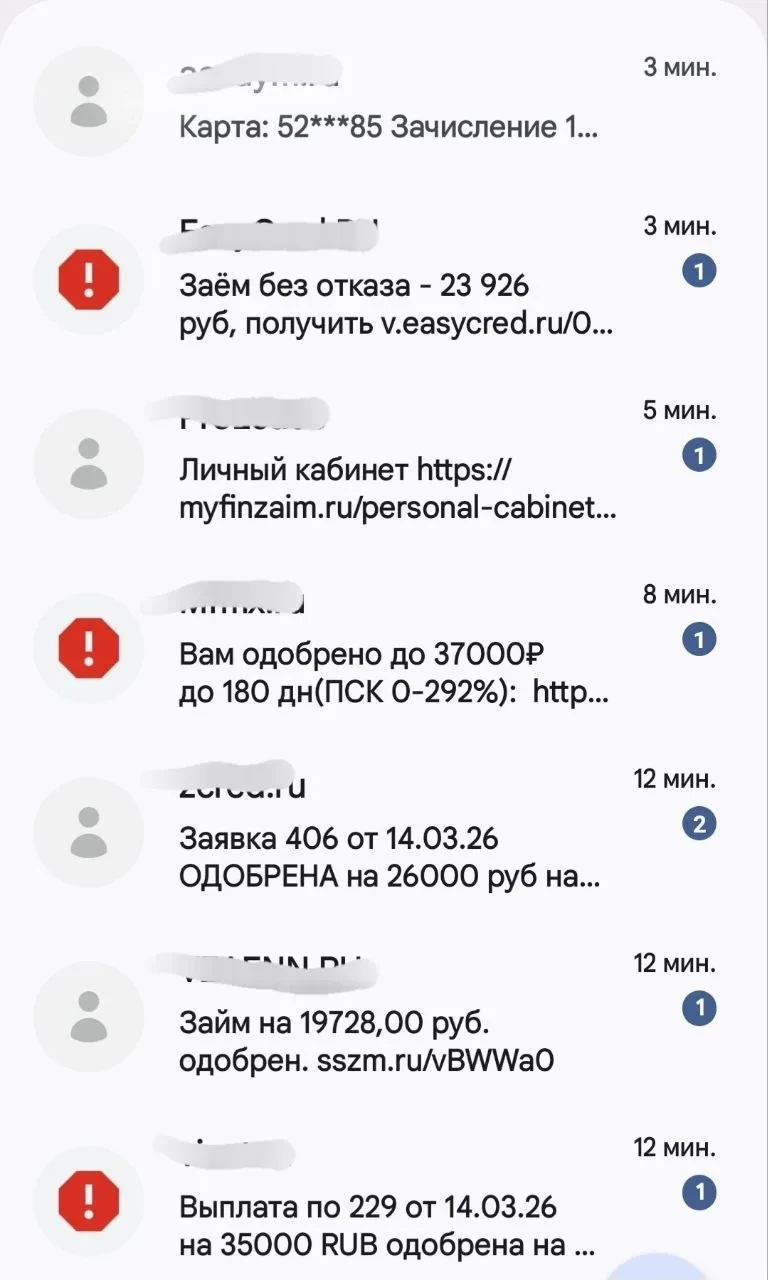Click the avatar of the "Заявка 406" conversation

(x=88, y=832)
